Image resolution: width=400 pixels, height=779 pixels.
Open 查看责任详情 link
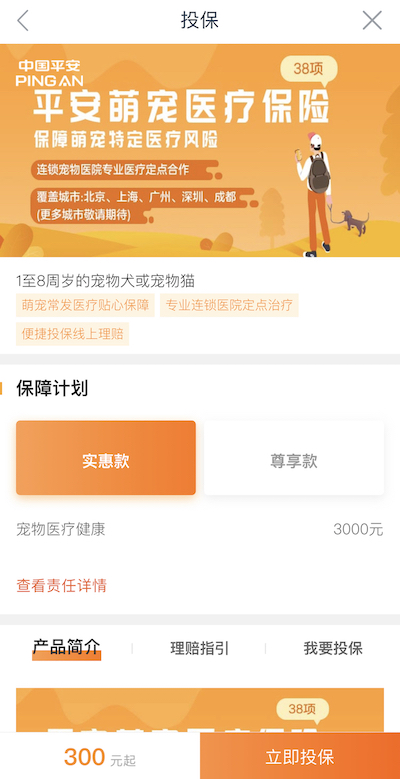point(62,585)
